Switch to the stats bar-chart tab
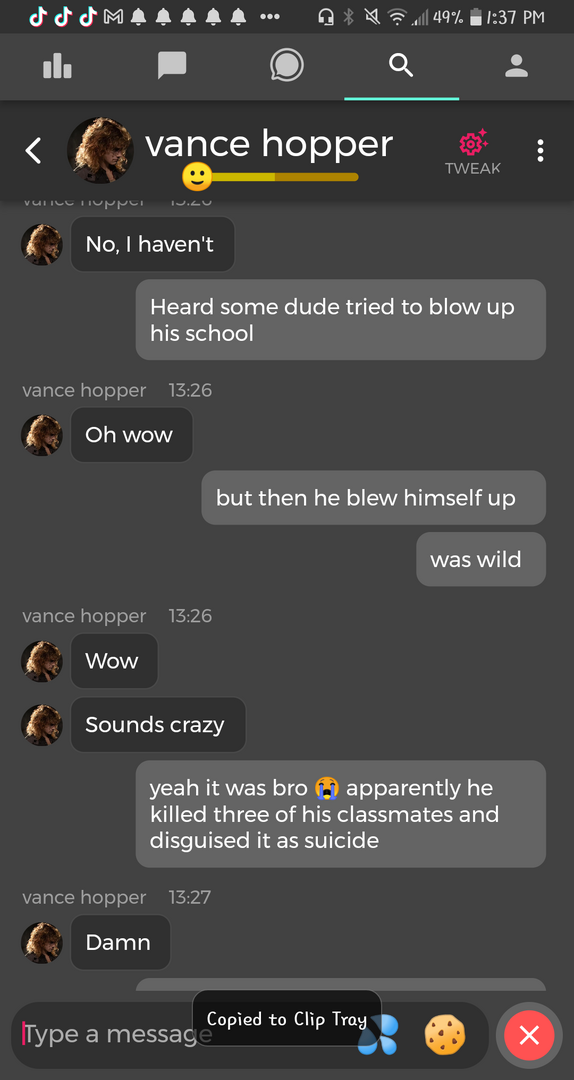The width and height of the screenshot is (574, 1080). click(57, 67)
